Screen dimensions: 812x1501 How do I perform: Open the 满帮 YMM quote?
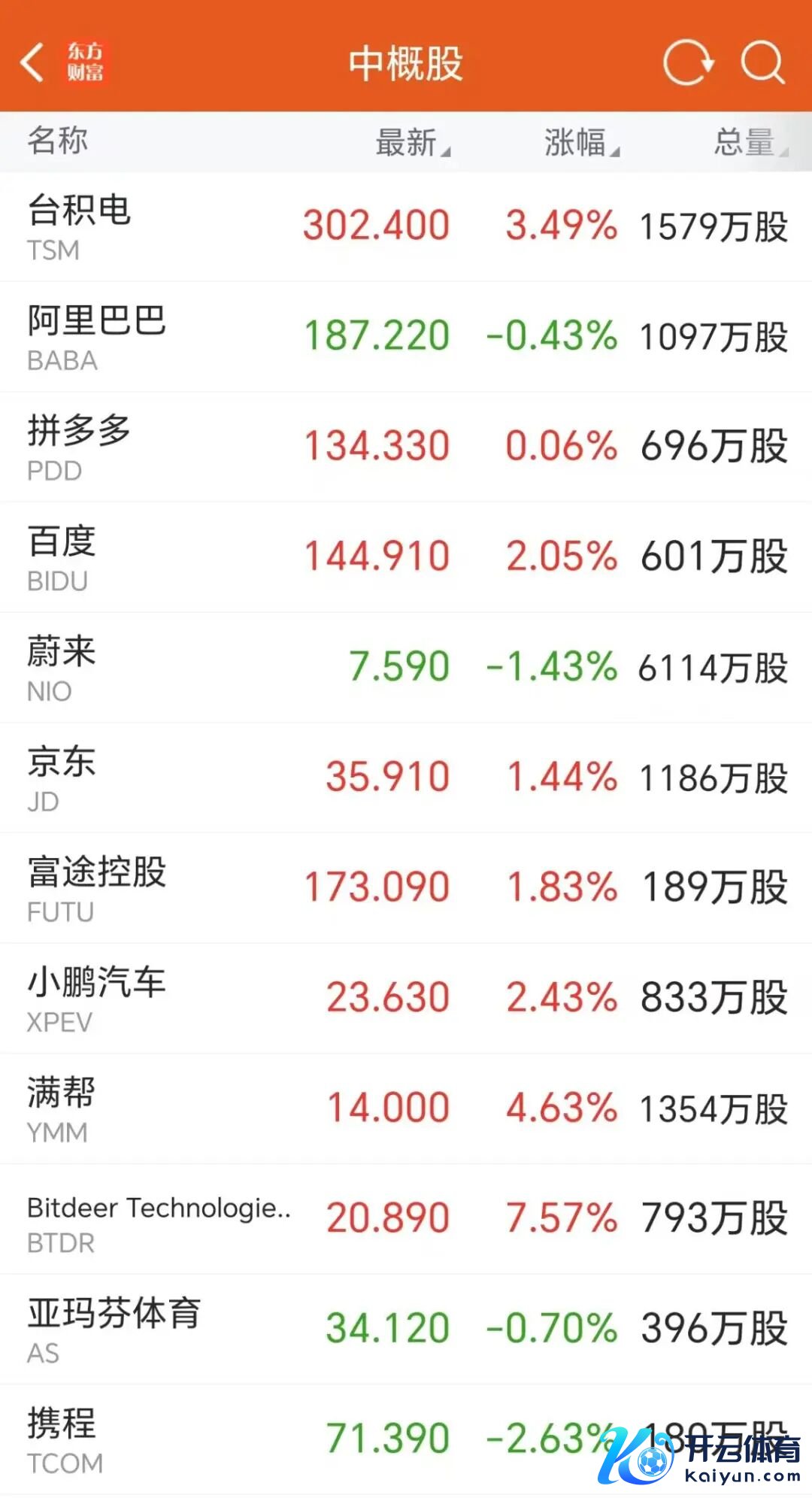[x=406, y=1108]
